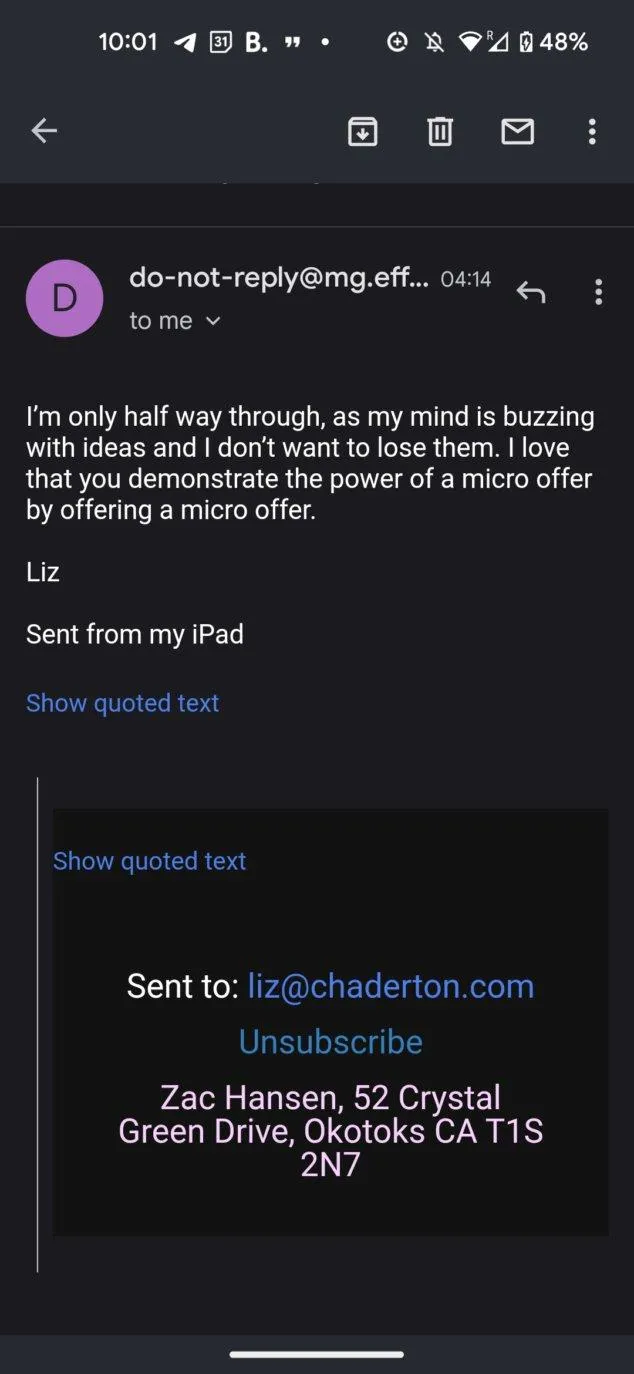The height and width of the screenshot is (1374, 634).
Task: Archive this email
Action: (362, 131)
